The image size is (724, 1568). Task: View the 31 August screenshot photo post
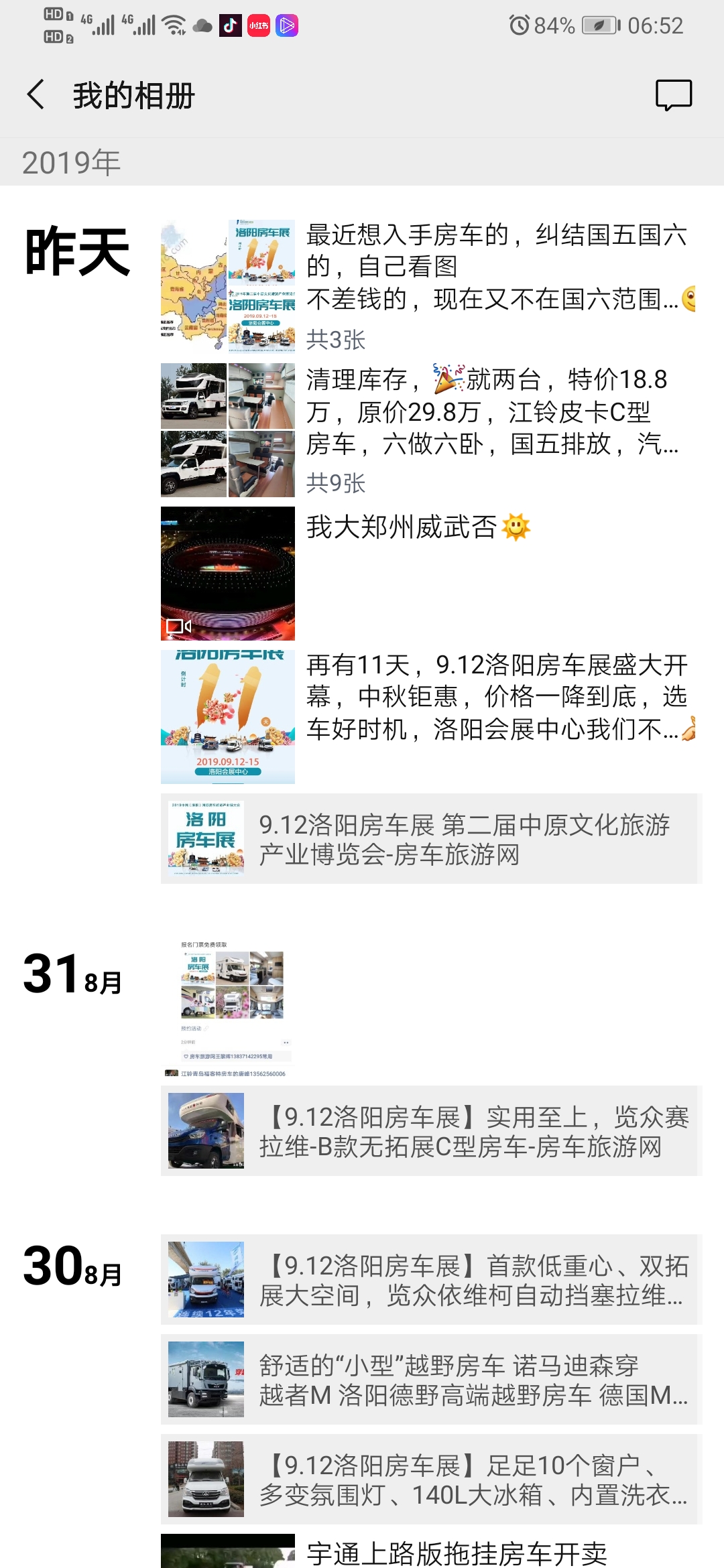click(x=228, y=1008)
